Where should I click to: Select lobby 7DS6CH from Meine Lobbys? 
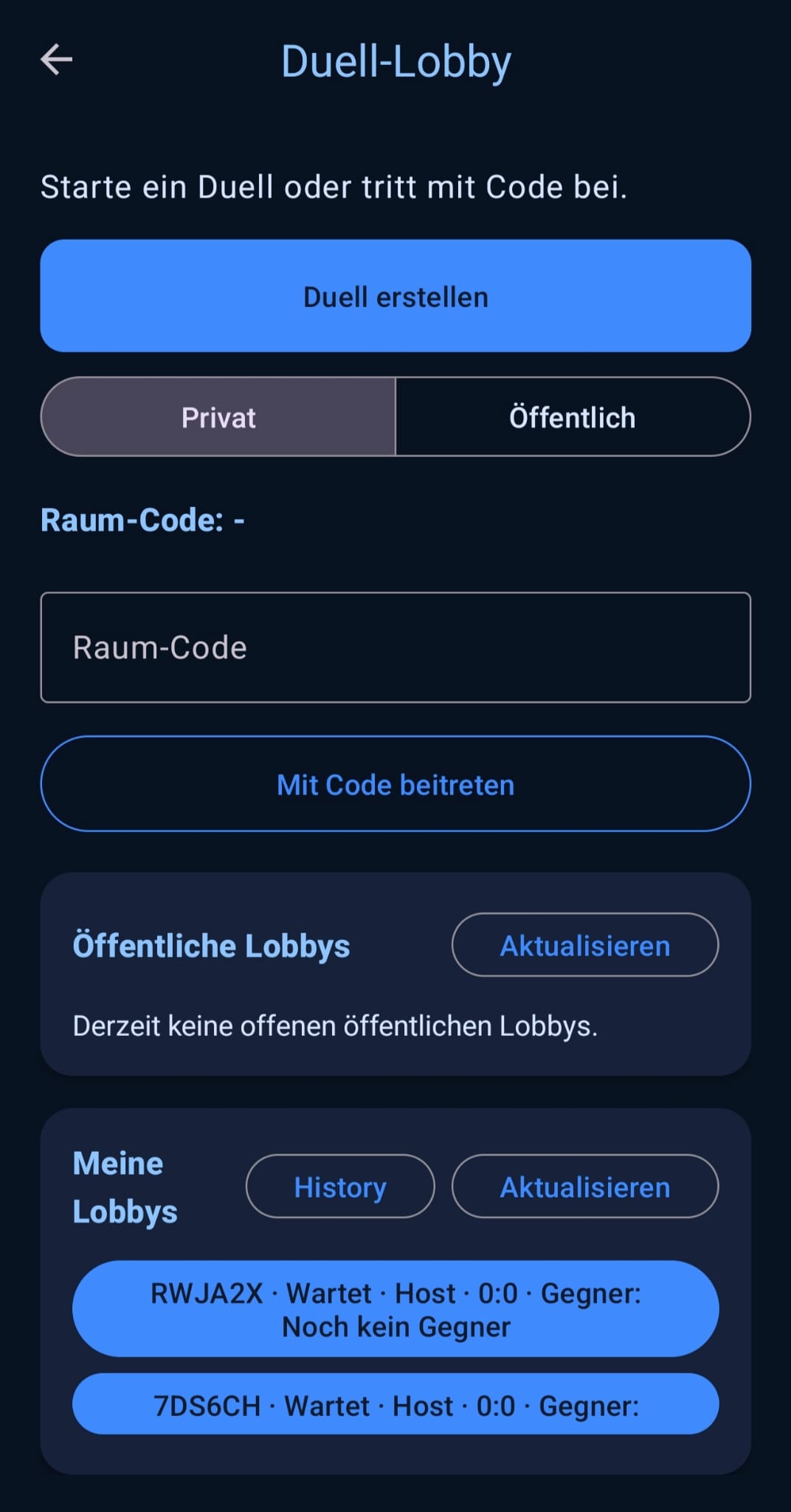pyautogui.click(x=395, y=1405)
